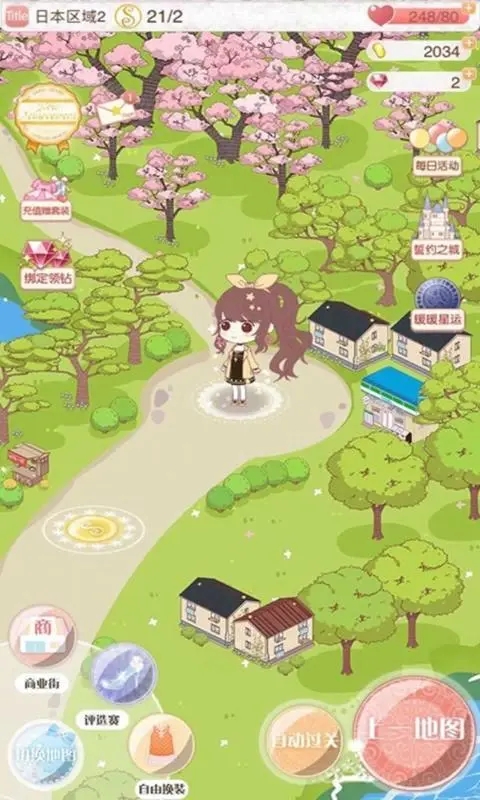Viewport: 480px width, 800px height.
Task: Go back to 上一地图 previous map
Action: 414,731
